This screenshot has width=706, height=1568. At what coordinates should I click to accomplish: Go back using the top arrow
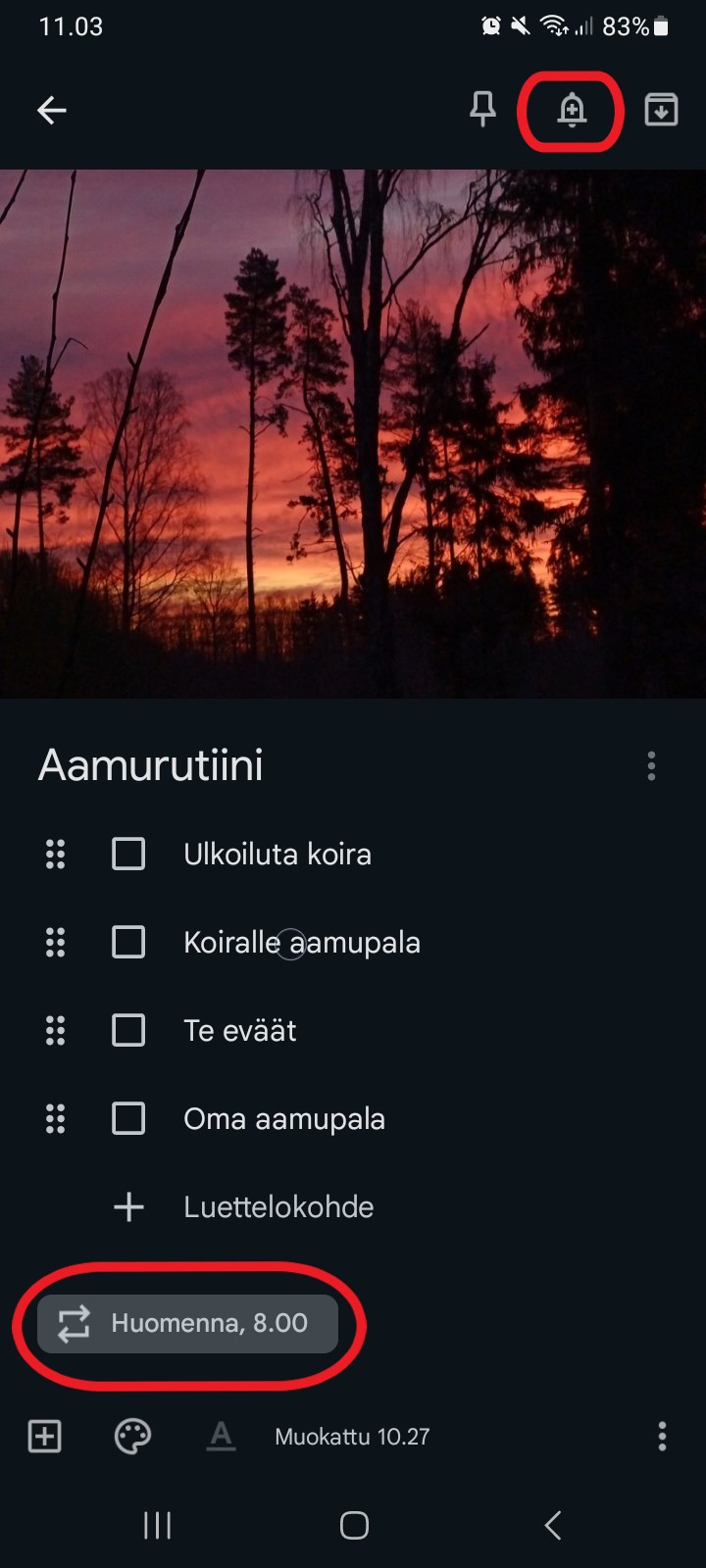[52, 110]
